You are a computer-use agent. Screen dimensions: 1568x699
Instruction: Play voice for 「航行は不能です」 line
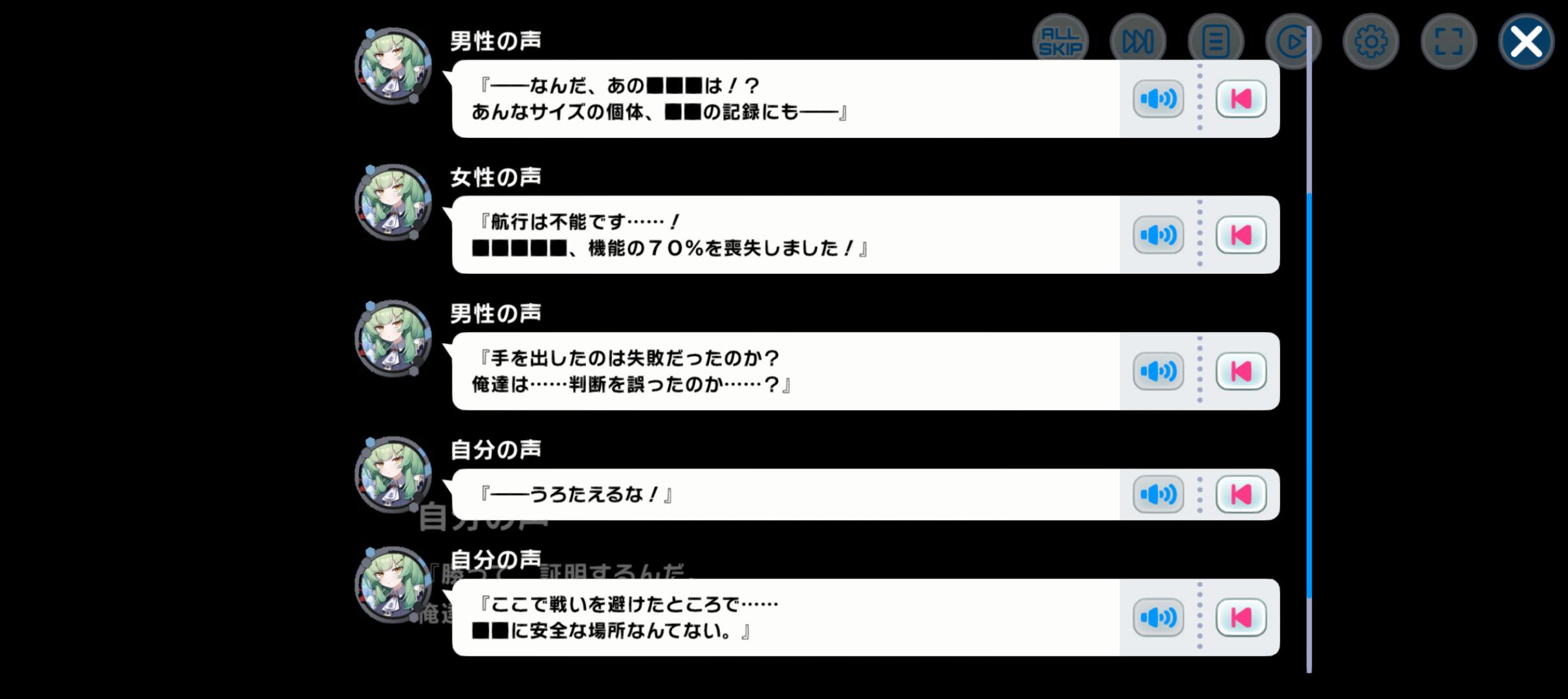coord(1158,235)
